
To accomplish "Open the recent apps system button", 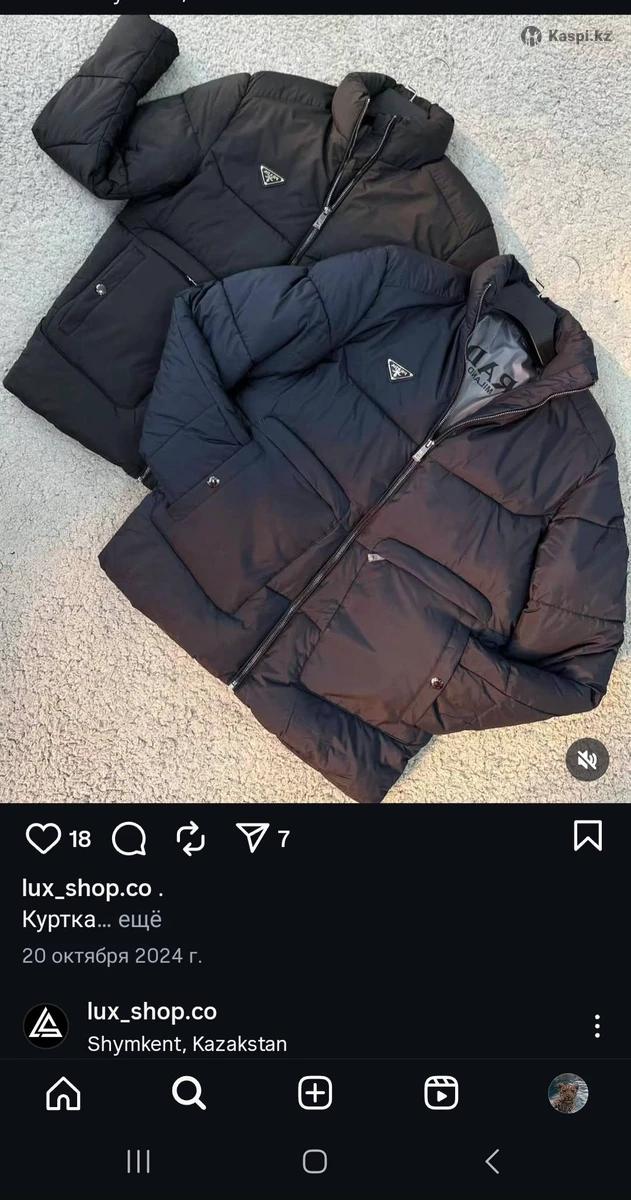I will click(138, 1161).
